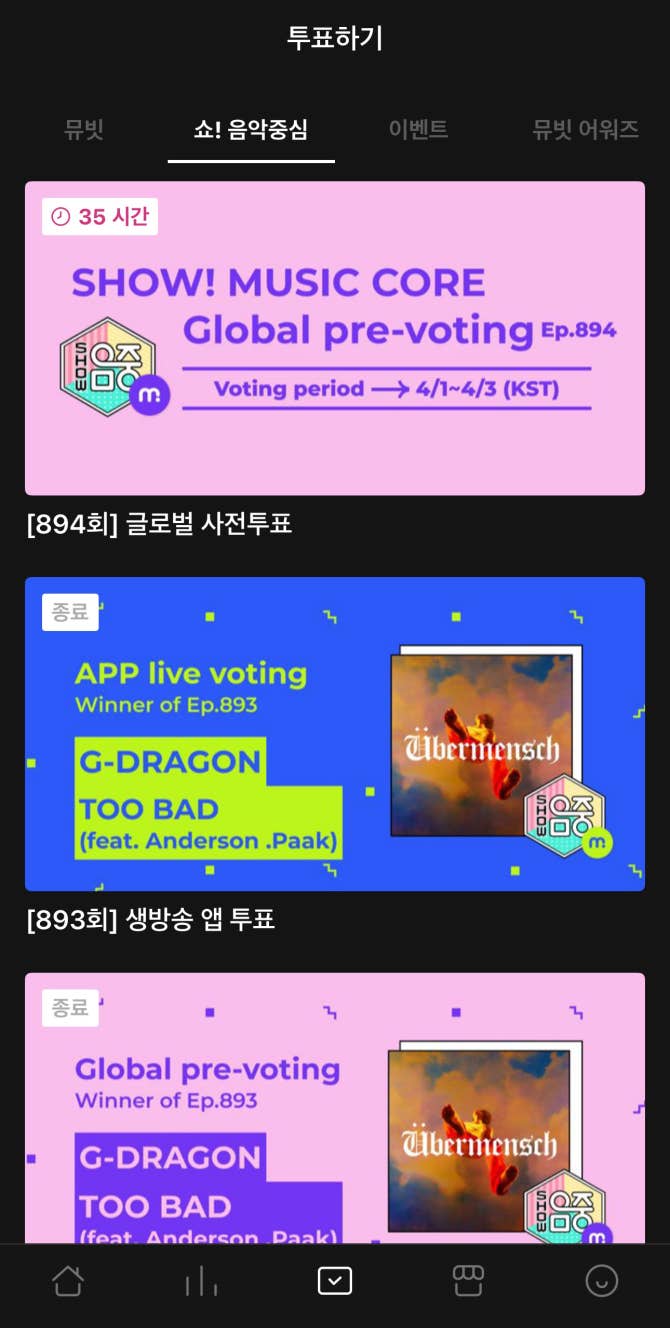This screenshot has width=670, height=1328.
Task: Switch to the 이벤트 tab
Action: [418, 130]
